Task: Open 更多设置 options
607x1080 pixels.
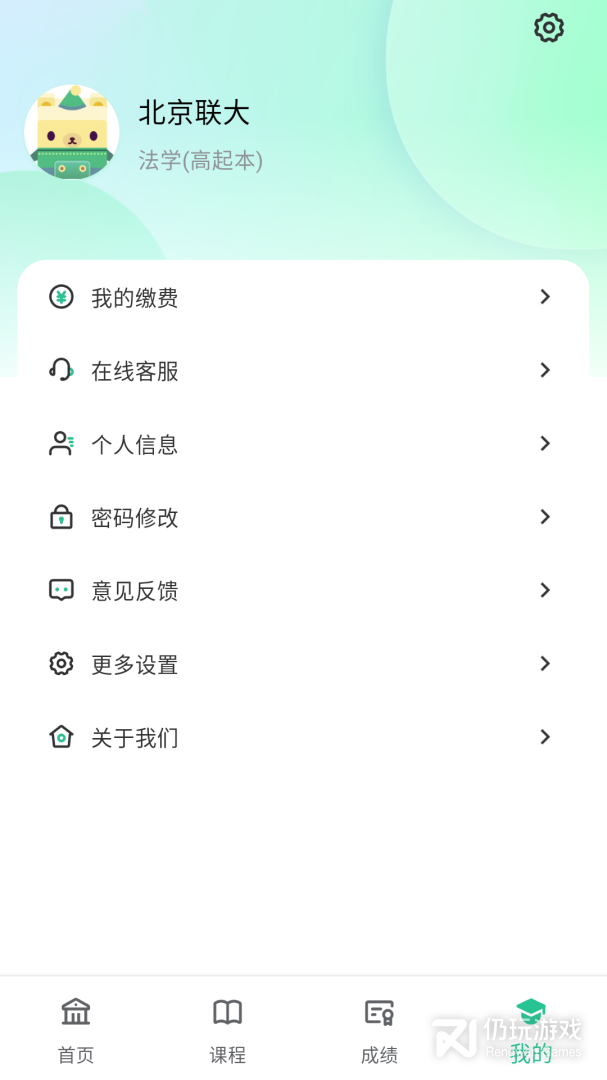Action: tap(302, 664)
